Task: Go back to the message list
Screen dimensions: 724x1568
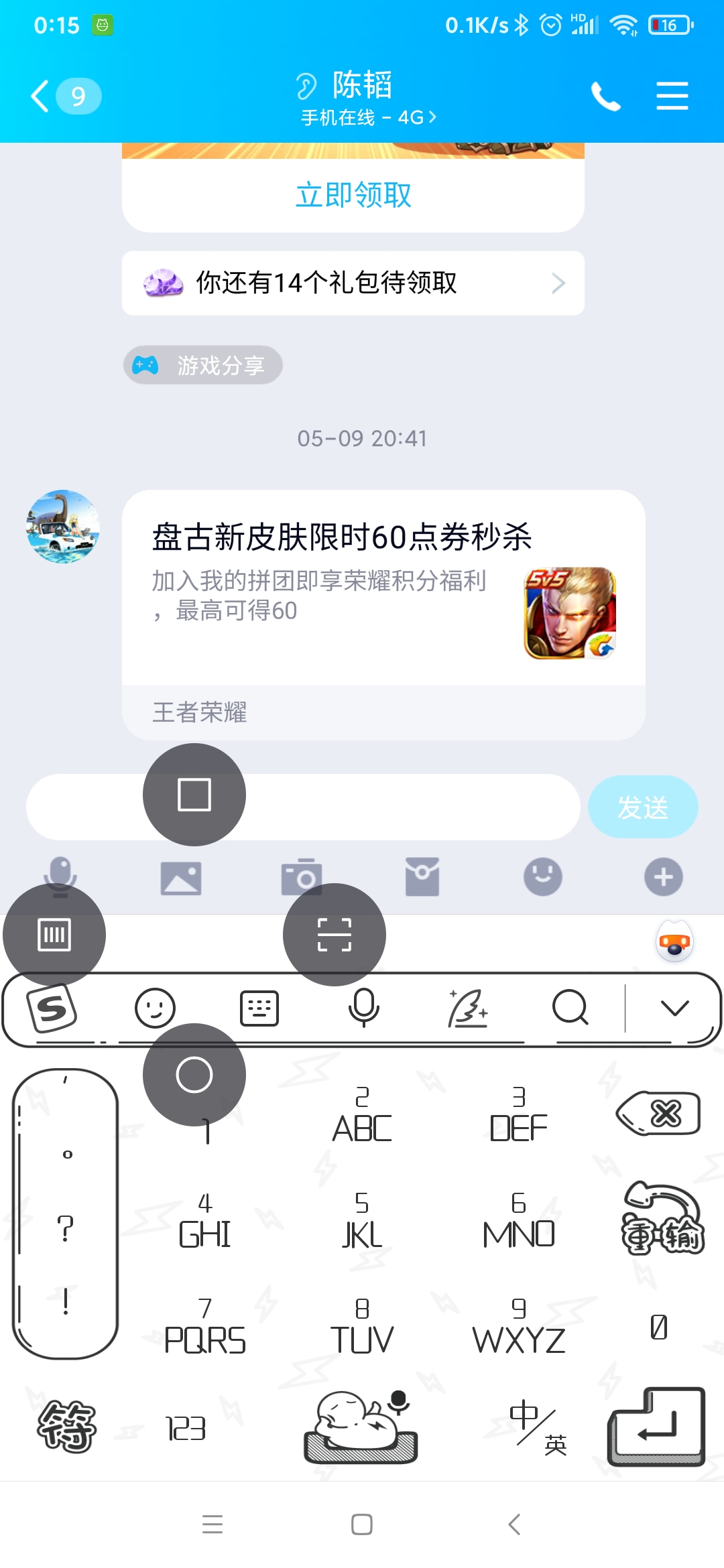Action: tap(65, 96)
